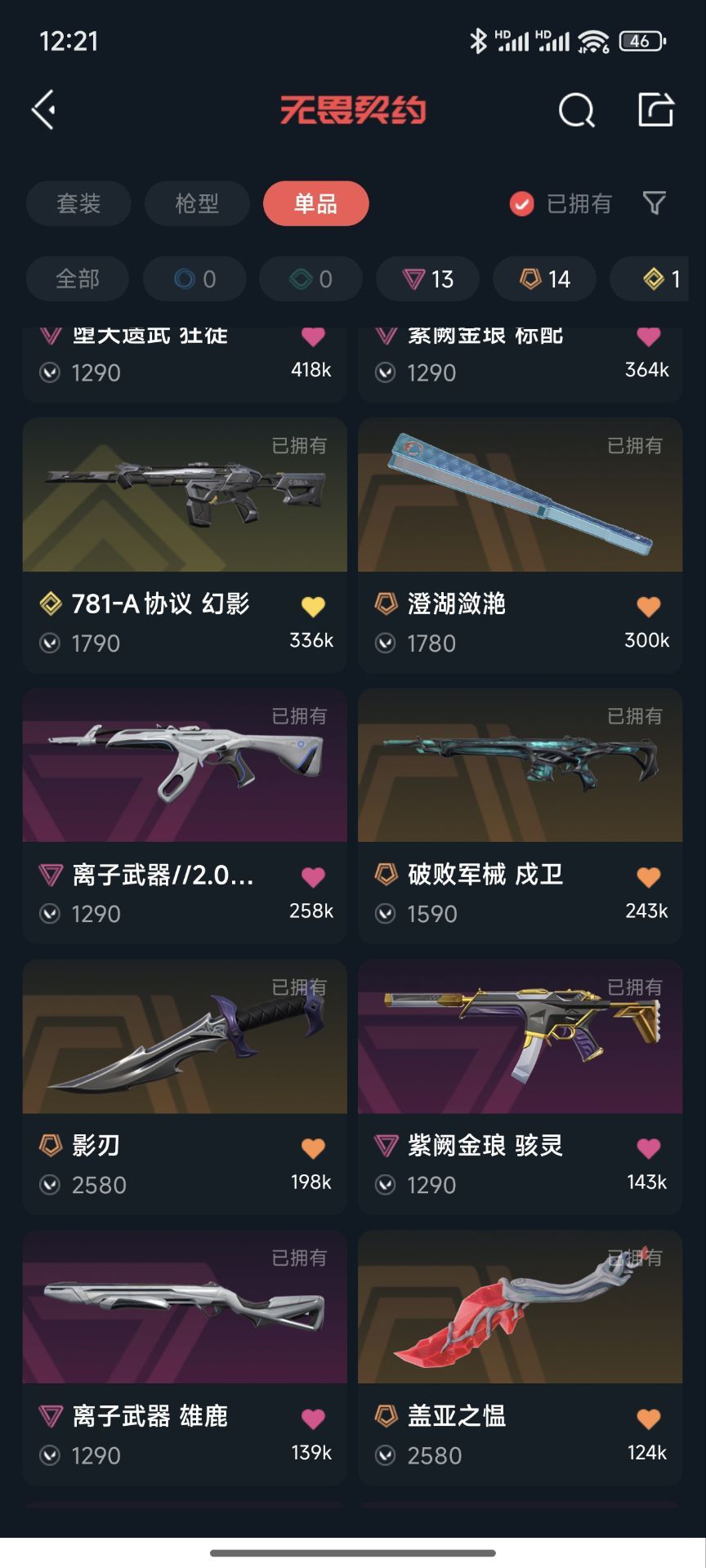706x1568 pixels.
Task: Filter by the tier chip showing 14
Action: tap(545, 279)
